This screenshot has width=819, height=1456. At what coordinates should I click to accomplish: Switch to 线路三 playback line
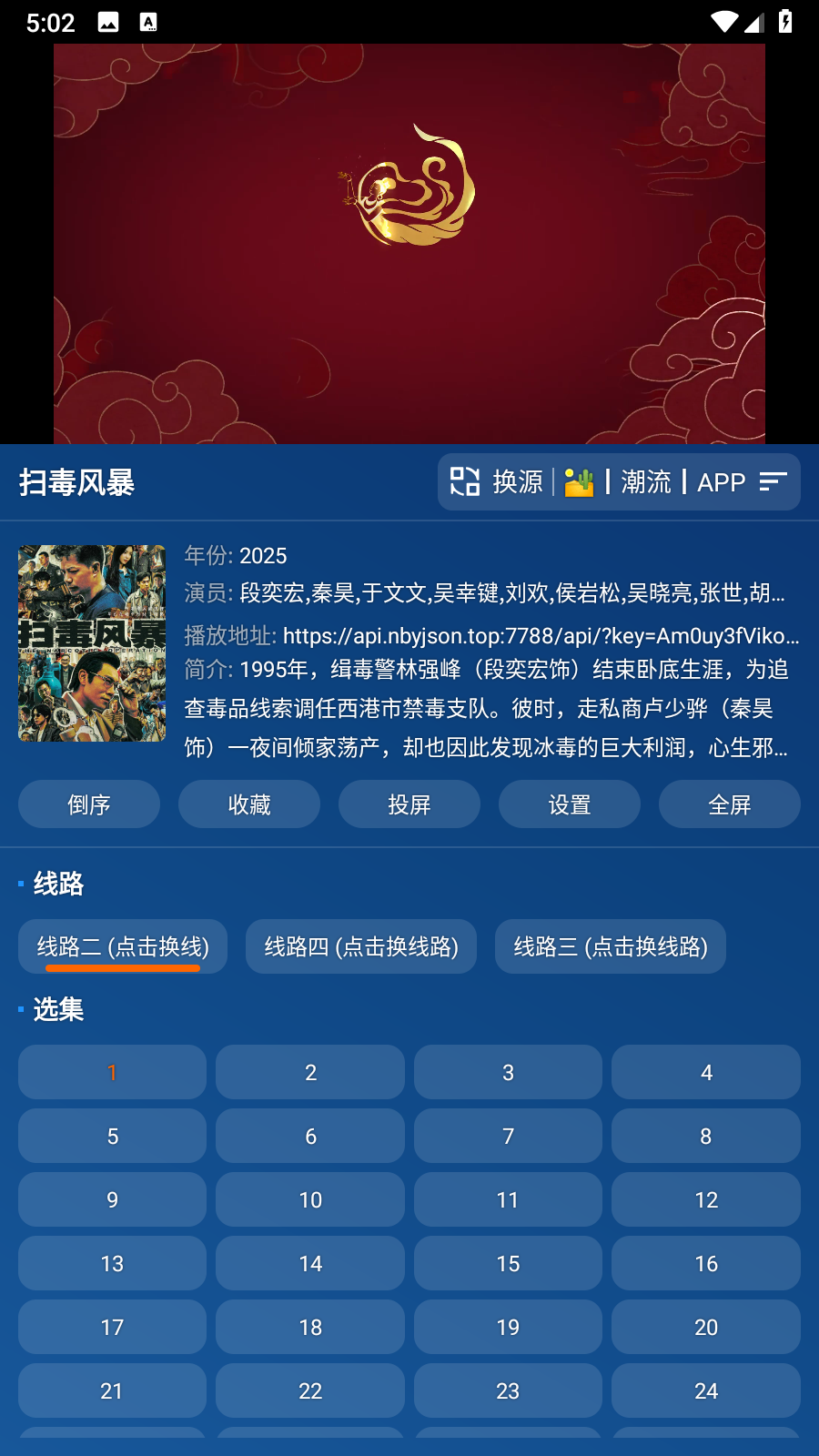pos(611,946)
